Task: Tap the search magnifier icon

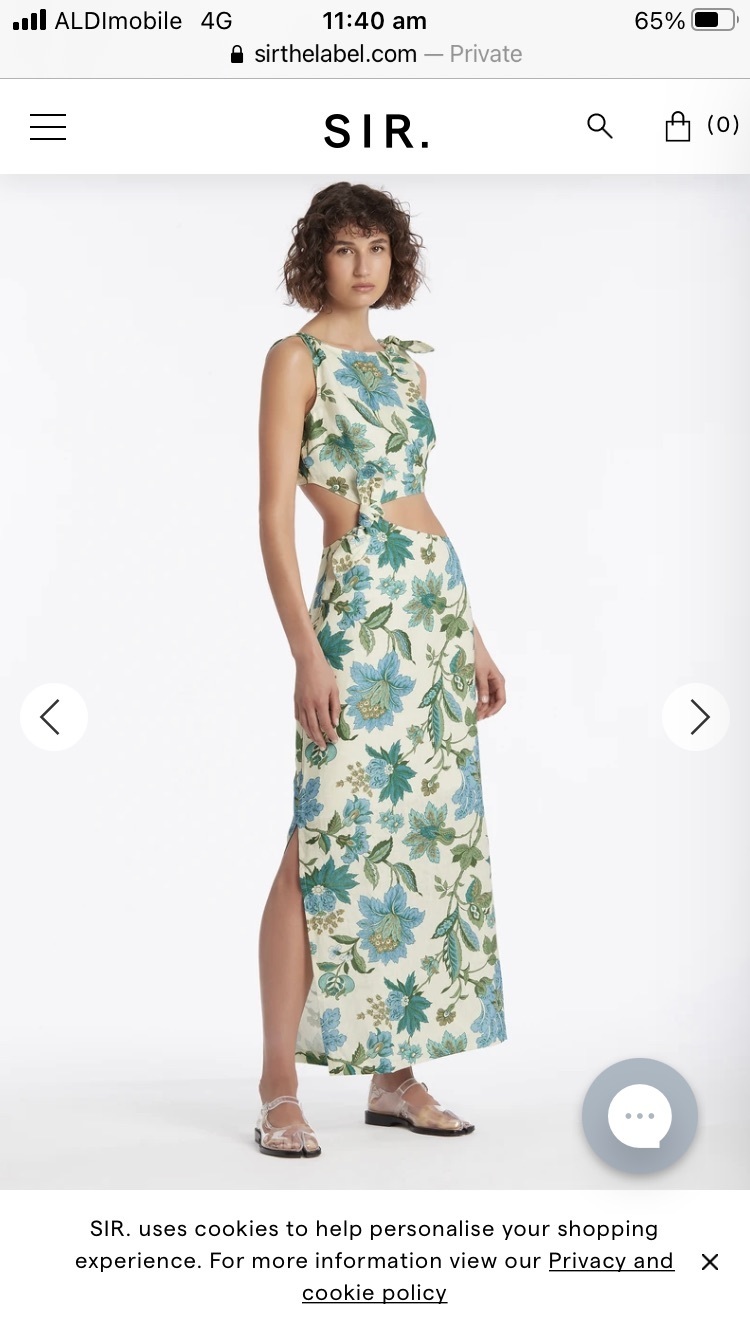Action: [599, 126]
